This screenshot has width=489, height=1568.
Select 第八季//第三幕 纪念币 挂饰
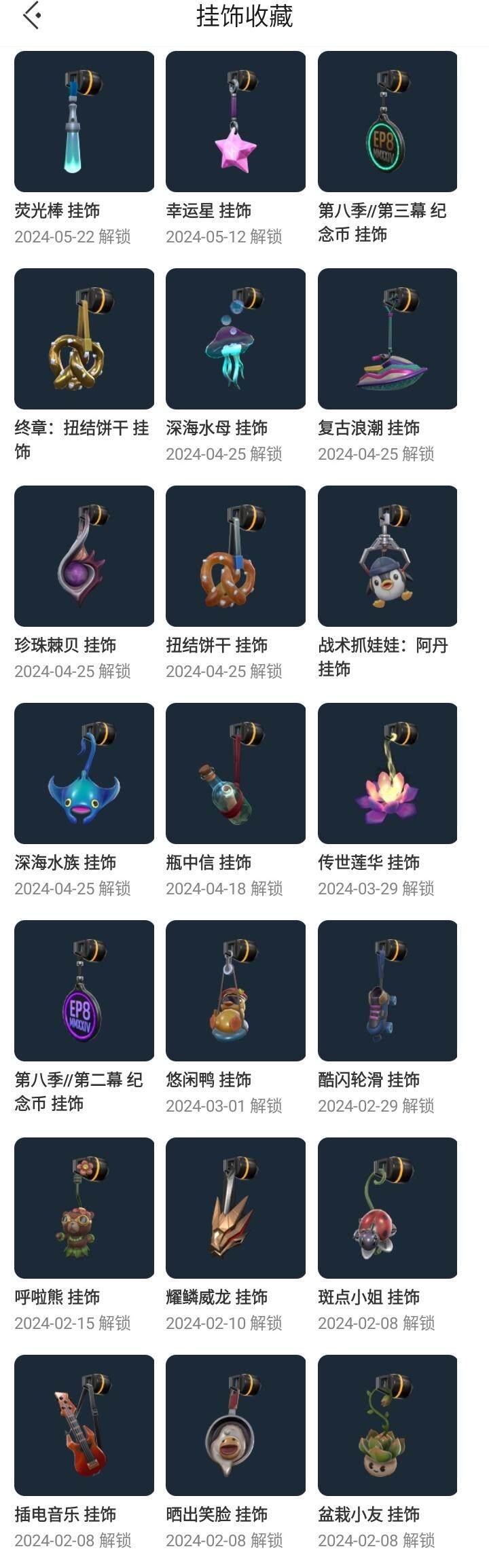click(x=387, y=122)
